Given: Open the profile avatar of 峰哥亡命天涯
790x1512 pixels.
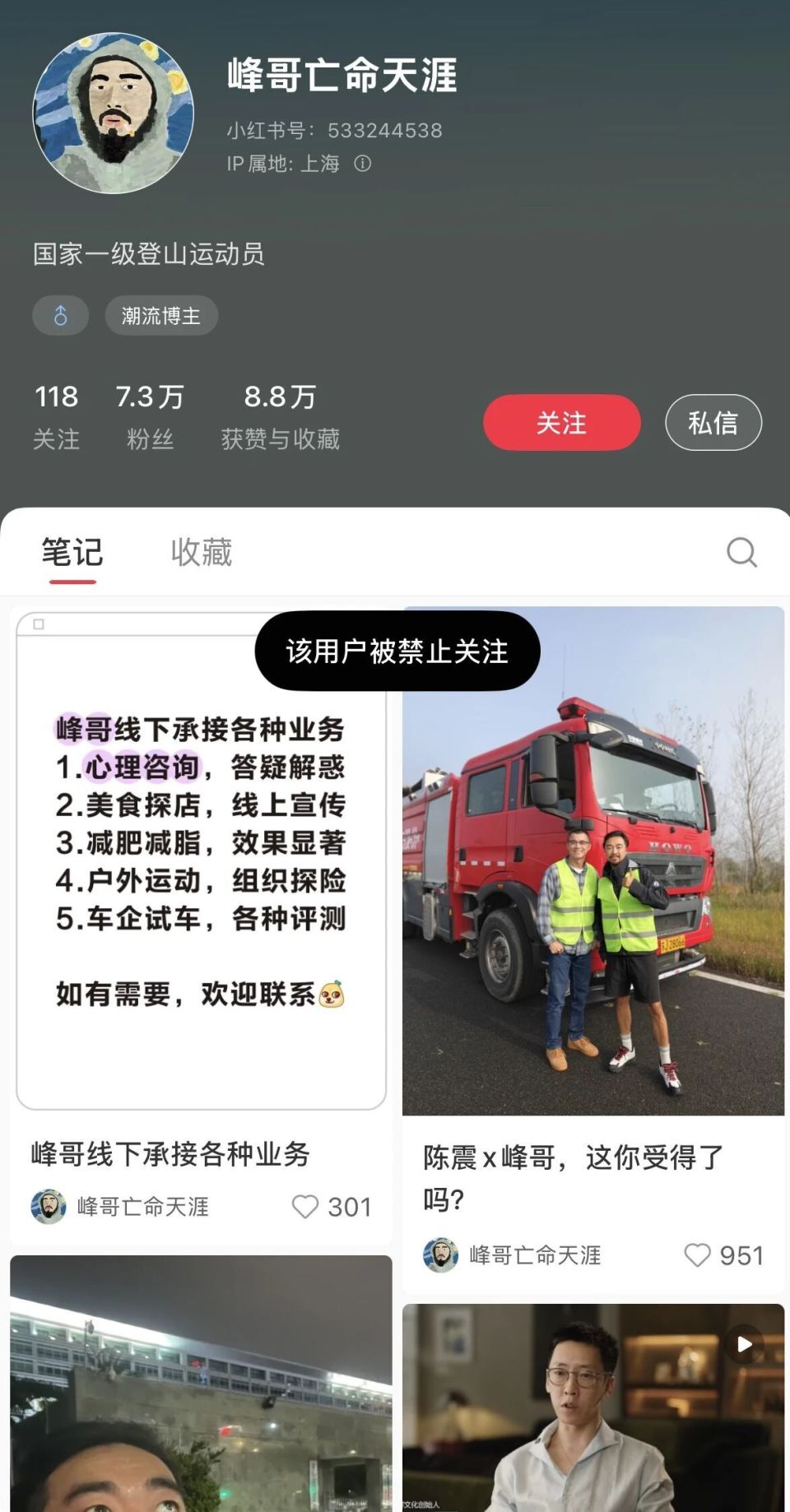Looking at the screenshot, I should click(114, 115).
